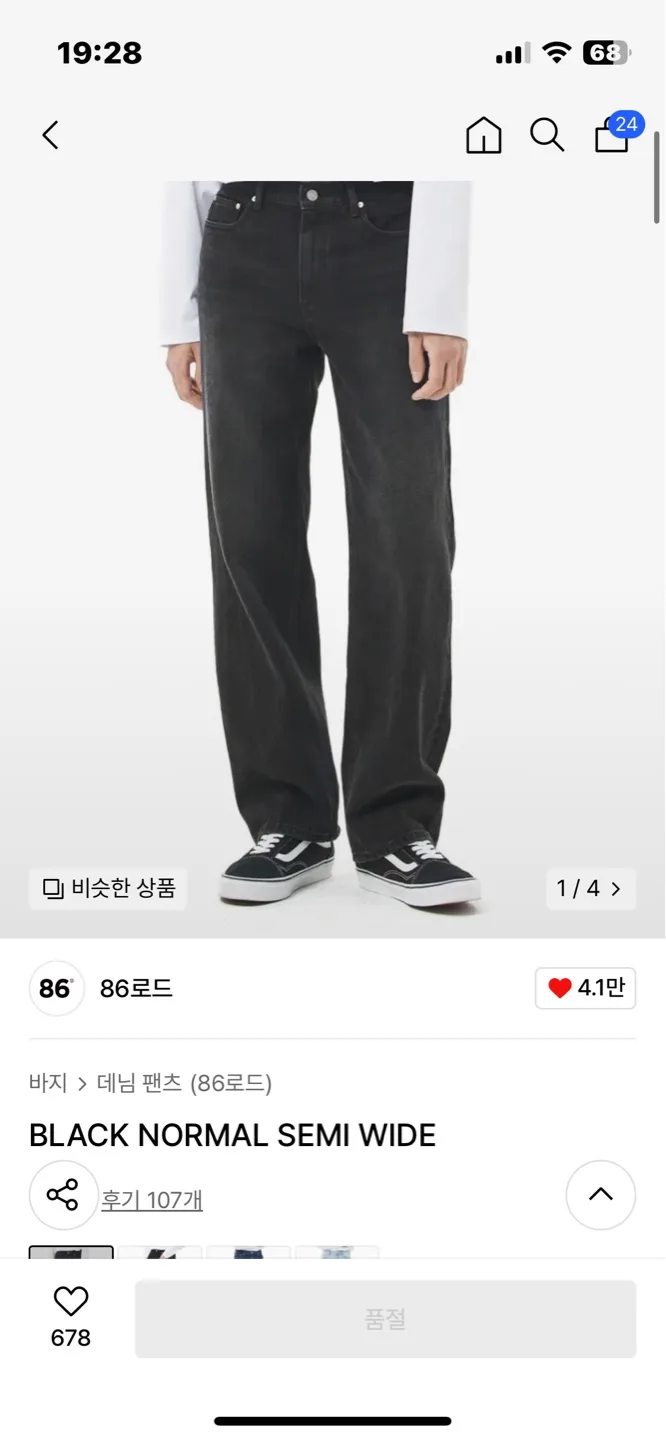Tap the sold-out 품절 button
The width and height of the screenshot is (666, 1440).
[x=385, y=1319]
